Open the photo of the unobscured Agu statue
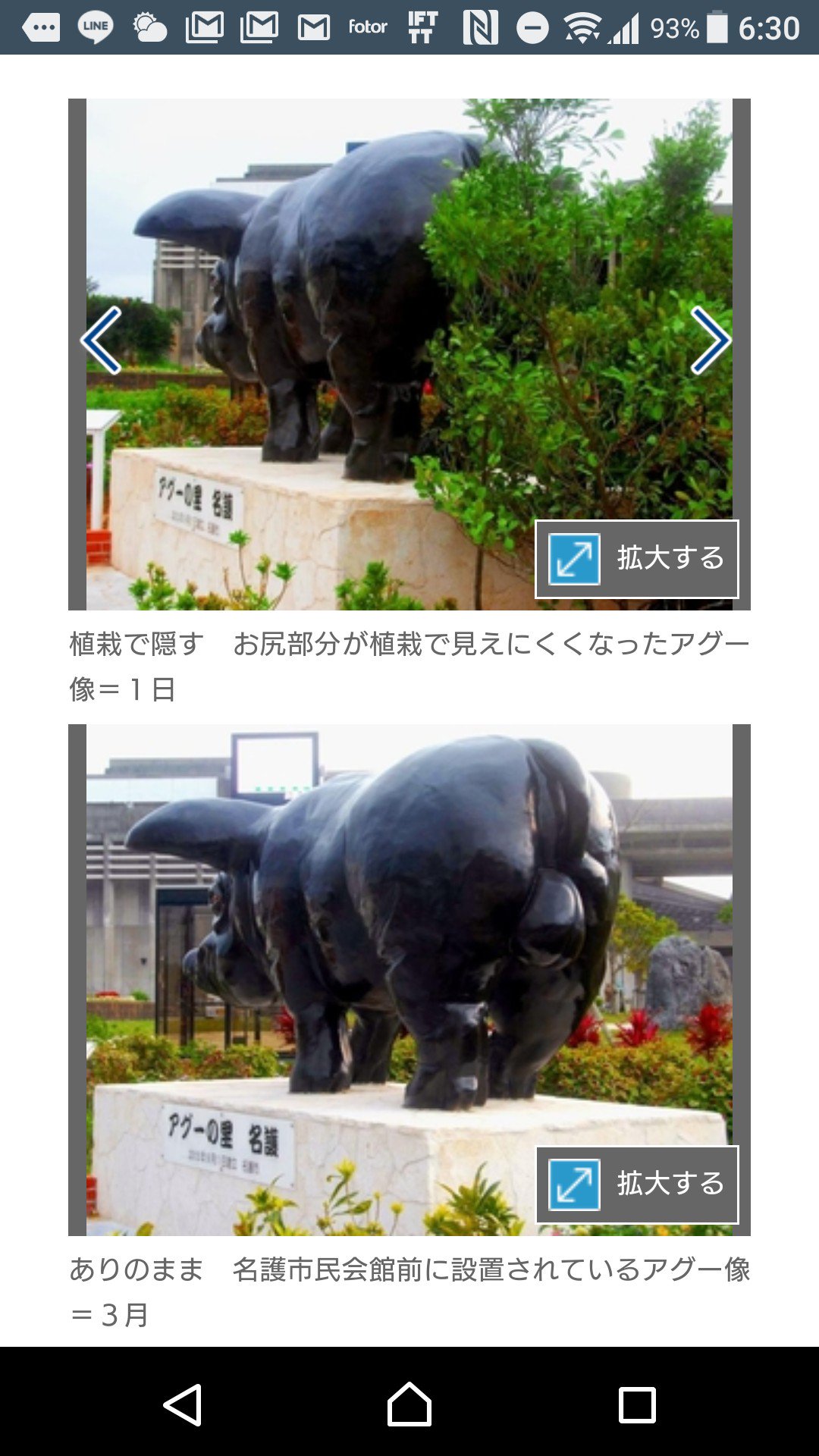819x1456 pixels. pyautogui.click(x=409, y=980)
